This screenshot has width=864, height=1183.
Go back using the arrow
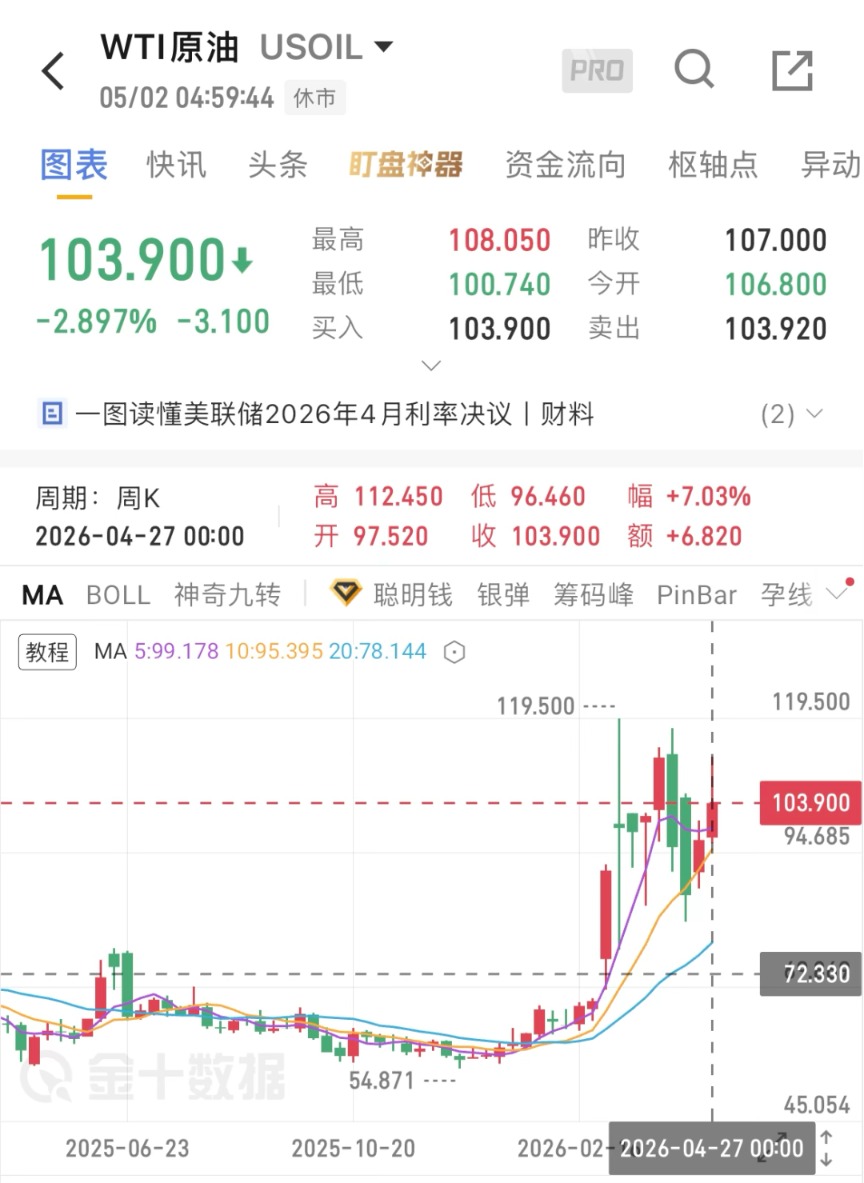point(53,71)
